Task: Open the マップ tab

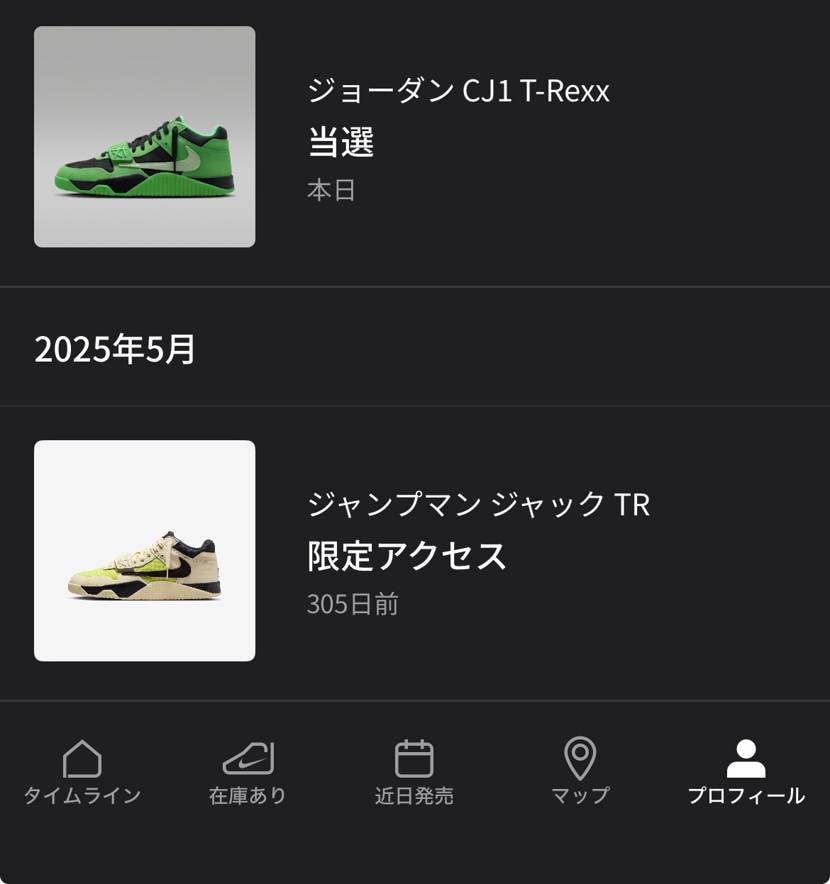Action: coord(580,772)
